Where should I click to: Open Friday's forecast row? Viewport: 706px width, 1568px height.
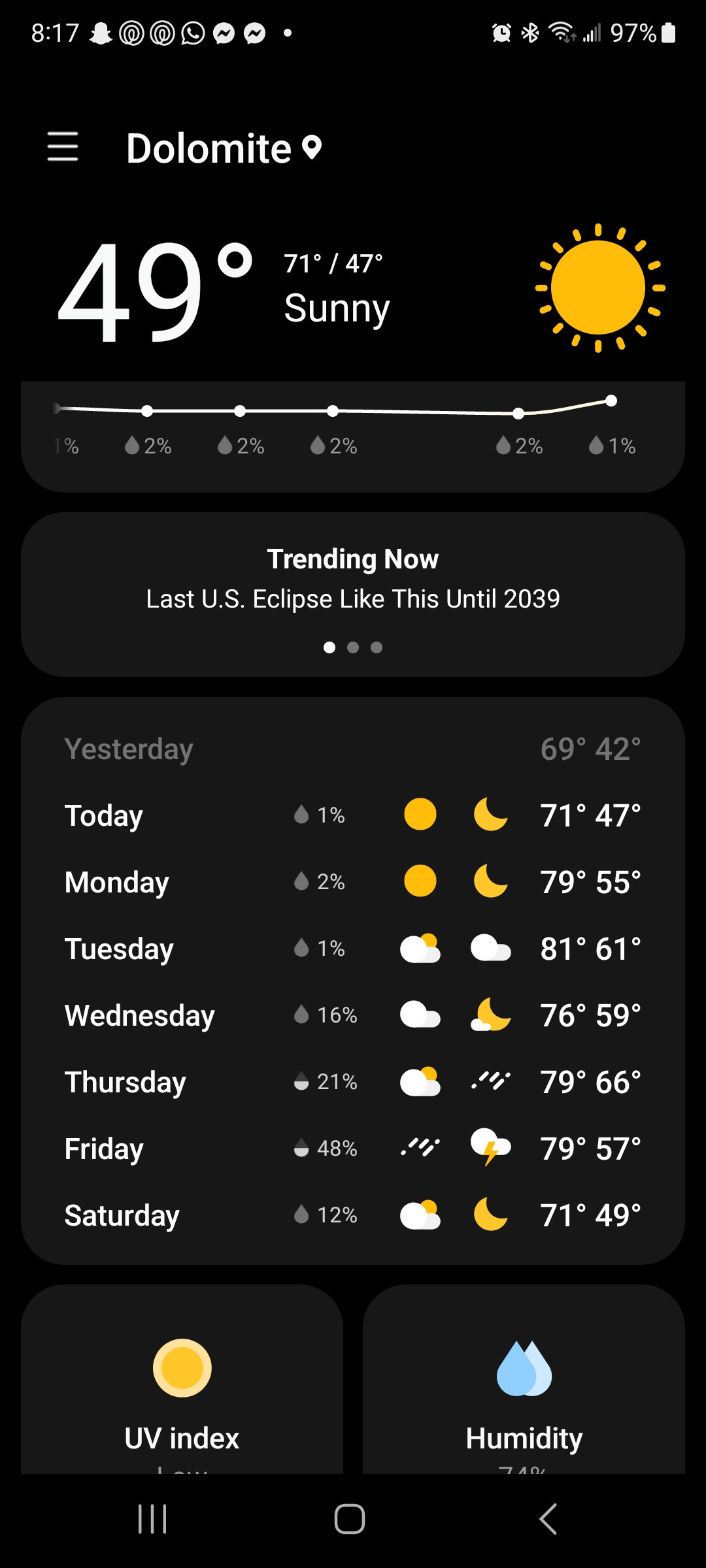(353, 1149)
